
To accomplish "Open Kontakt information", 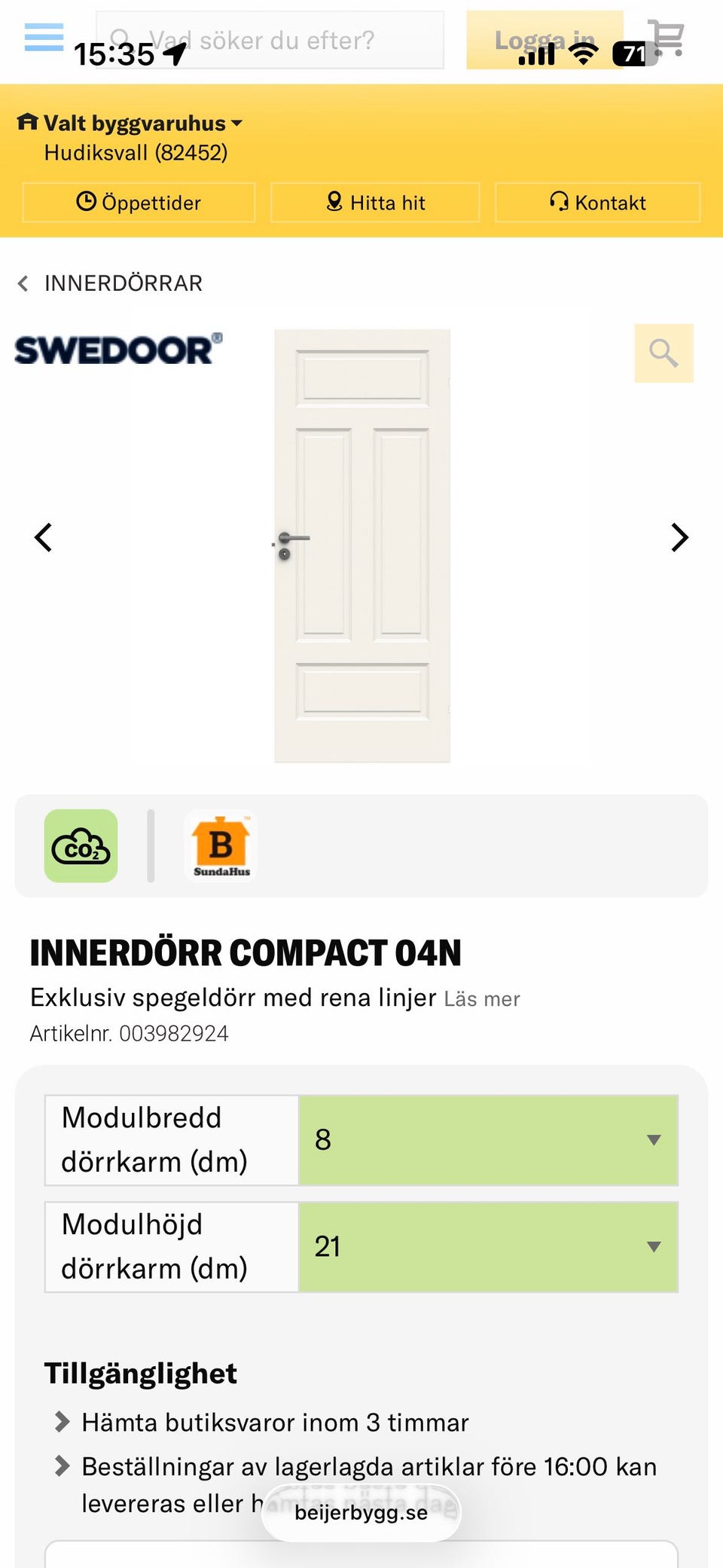I will pos(597,203).
